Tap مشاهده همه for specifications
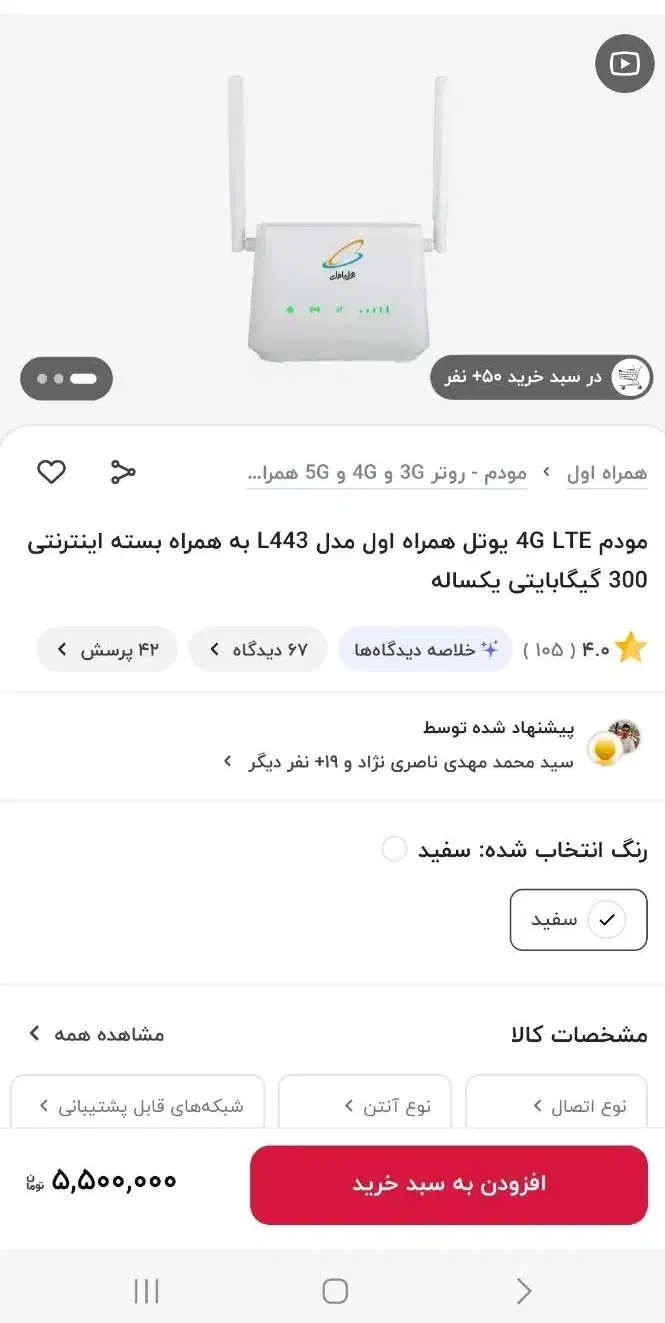Screen dimensions: 665x1323 click(x=96, y=1034)
